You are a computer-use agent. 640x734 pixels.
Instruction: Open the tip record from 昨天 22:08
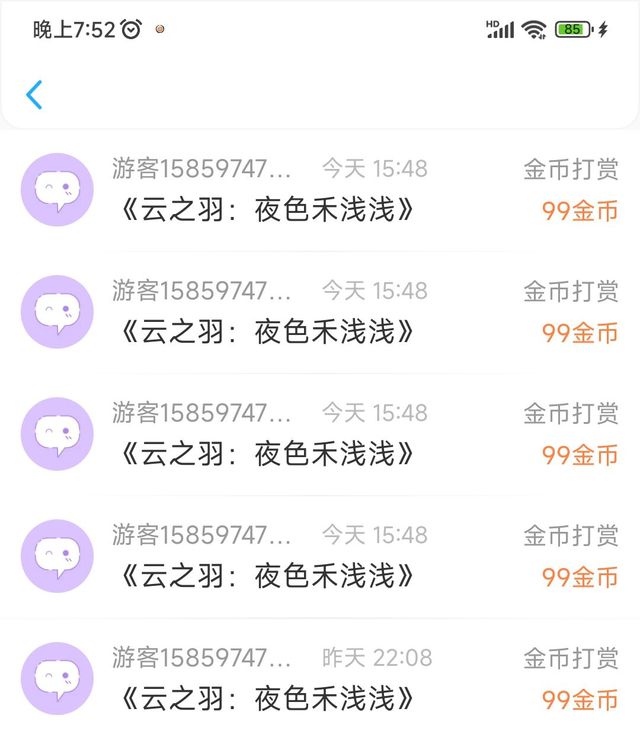tap(320, 677)
